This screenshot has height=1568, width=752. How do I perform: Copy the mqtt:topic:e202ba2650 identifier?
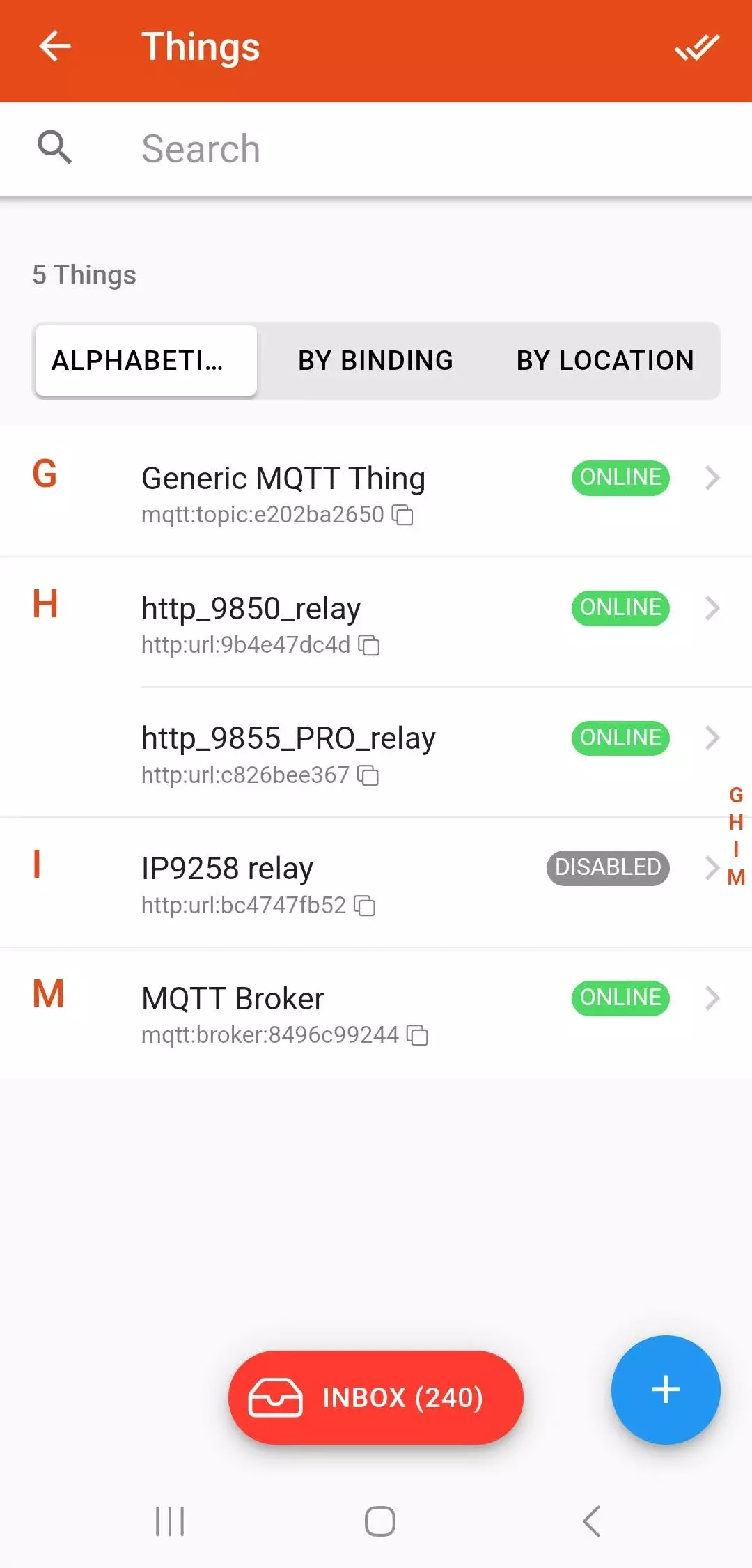[x=403, y=515]
